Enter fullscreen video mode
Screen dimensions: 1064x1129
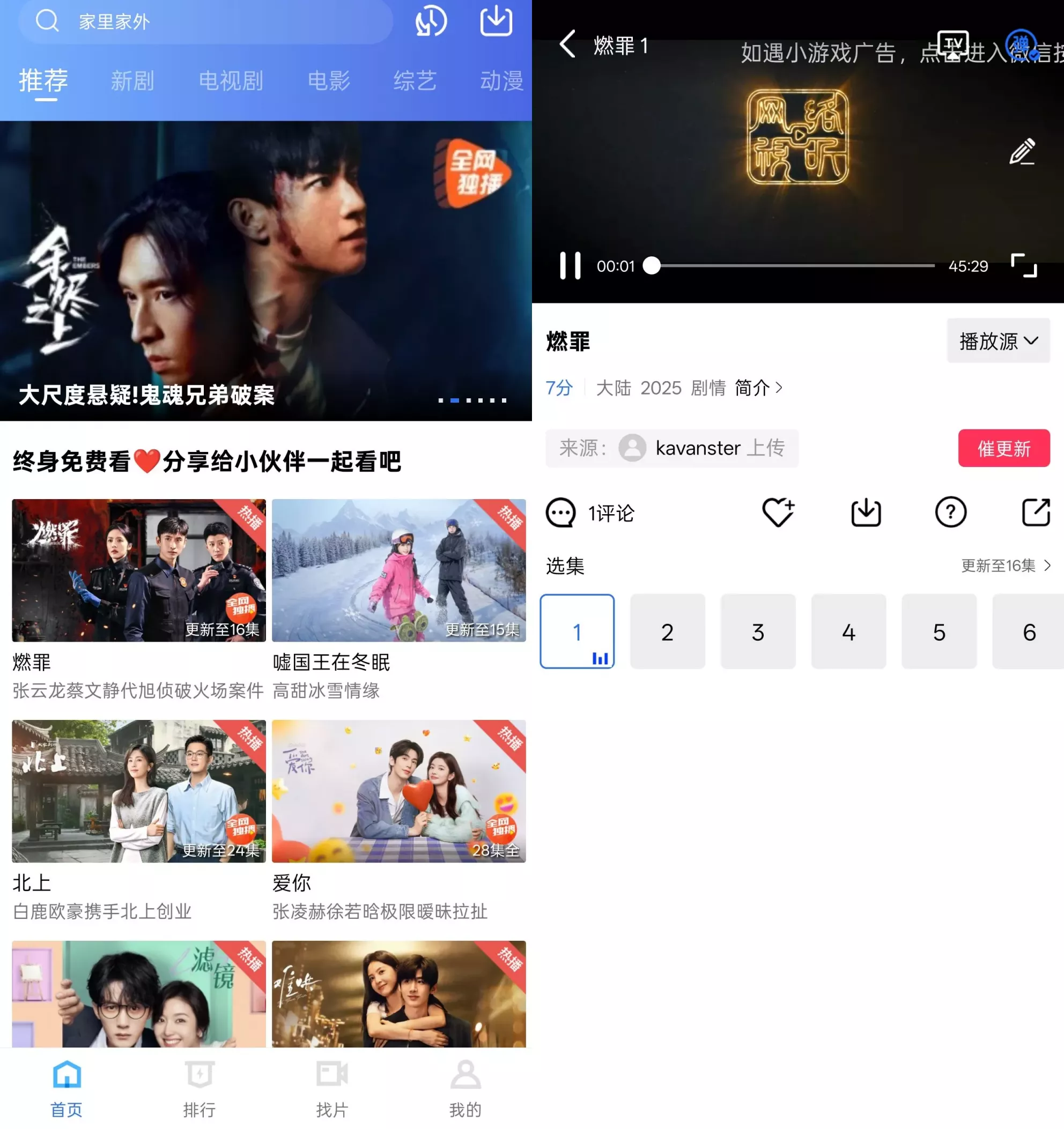[x=1023, y=266]
